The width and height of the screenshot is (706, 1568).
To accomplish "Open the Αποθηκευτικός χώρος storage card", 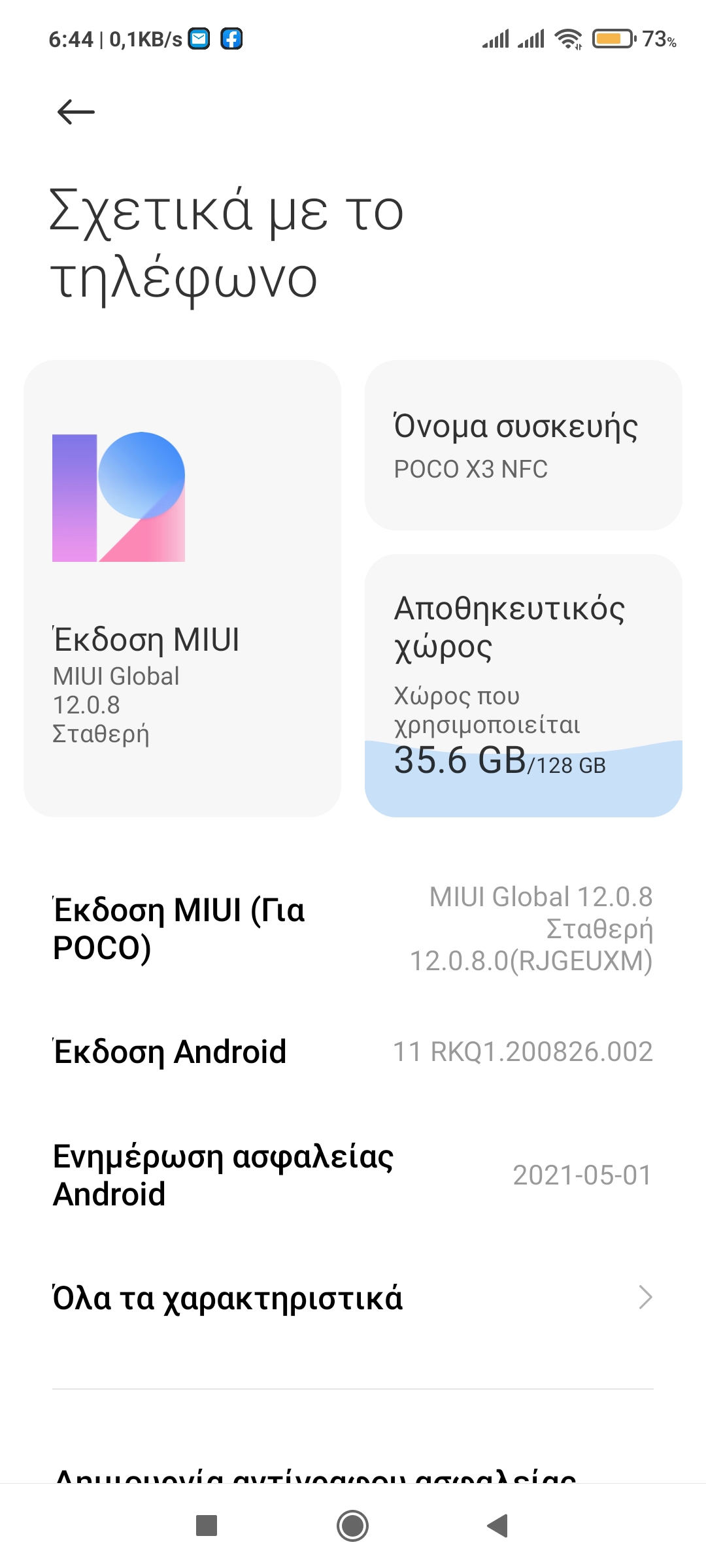I will click(523, 685).
